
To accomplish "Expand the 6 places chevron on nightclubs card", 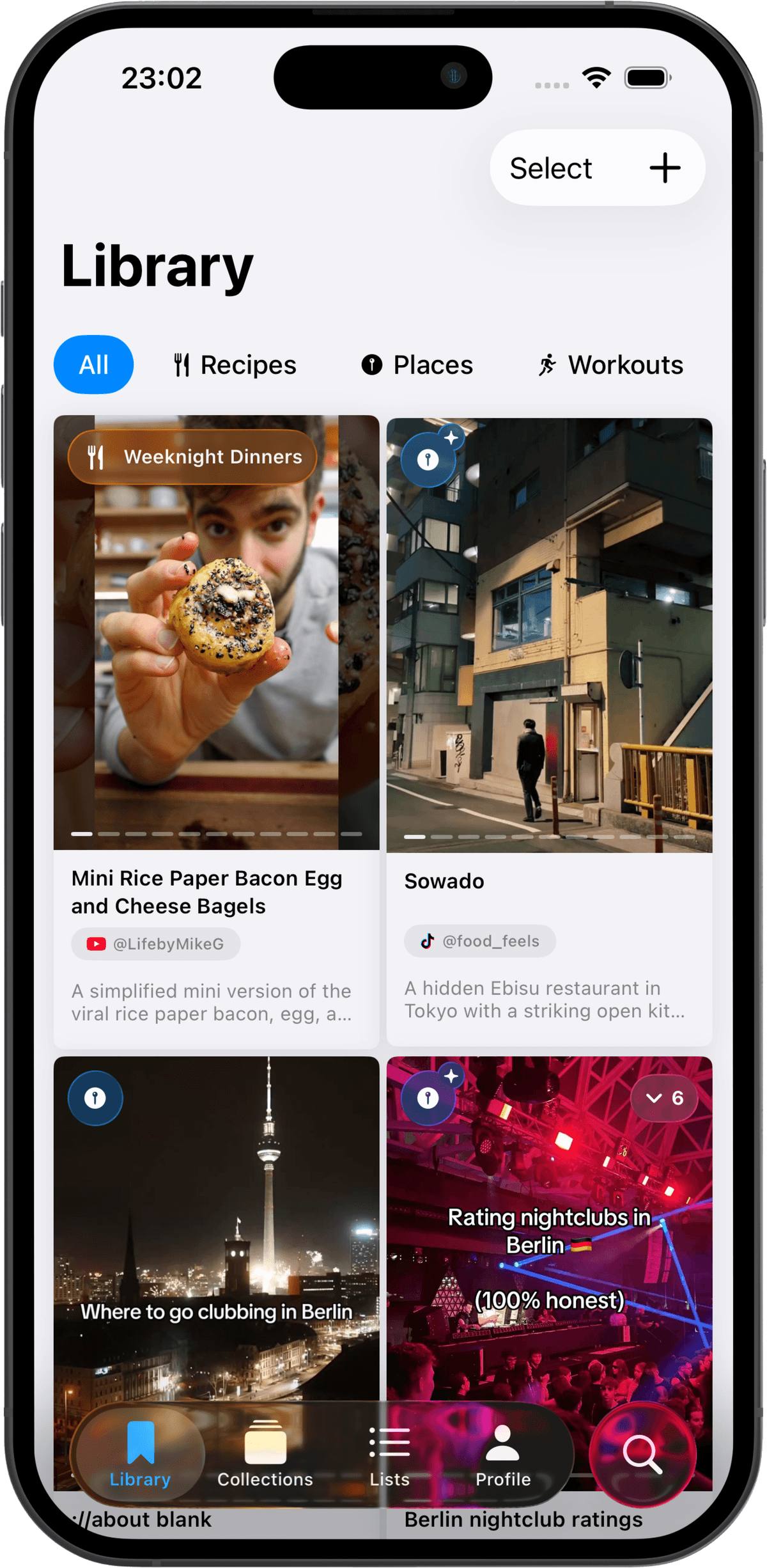I will pos(664,1098).
